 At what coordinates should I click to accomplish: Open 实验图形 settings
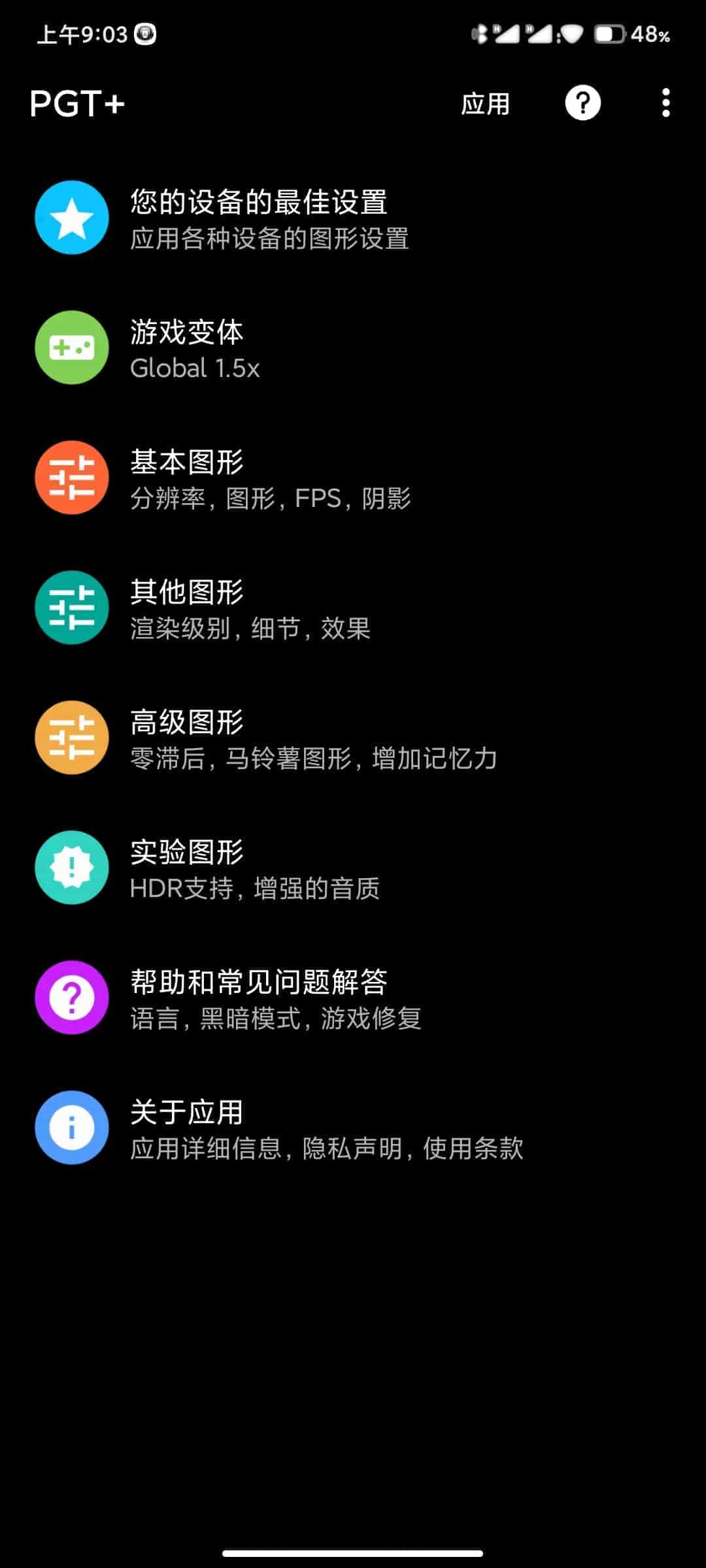(353, 868)
